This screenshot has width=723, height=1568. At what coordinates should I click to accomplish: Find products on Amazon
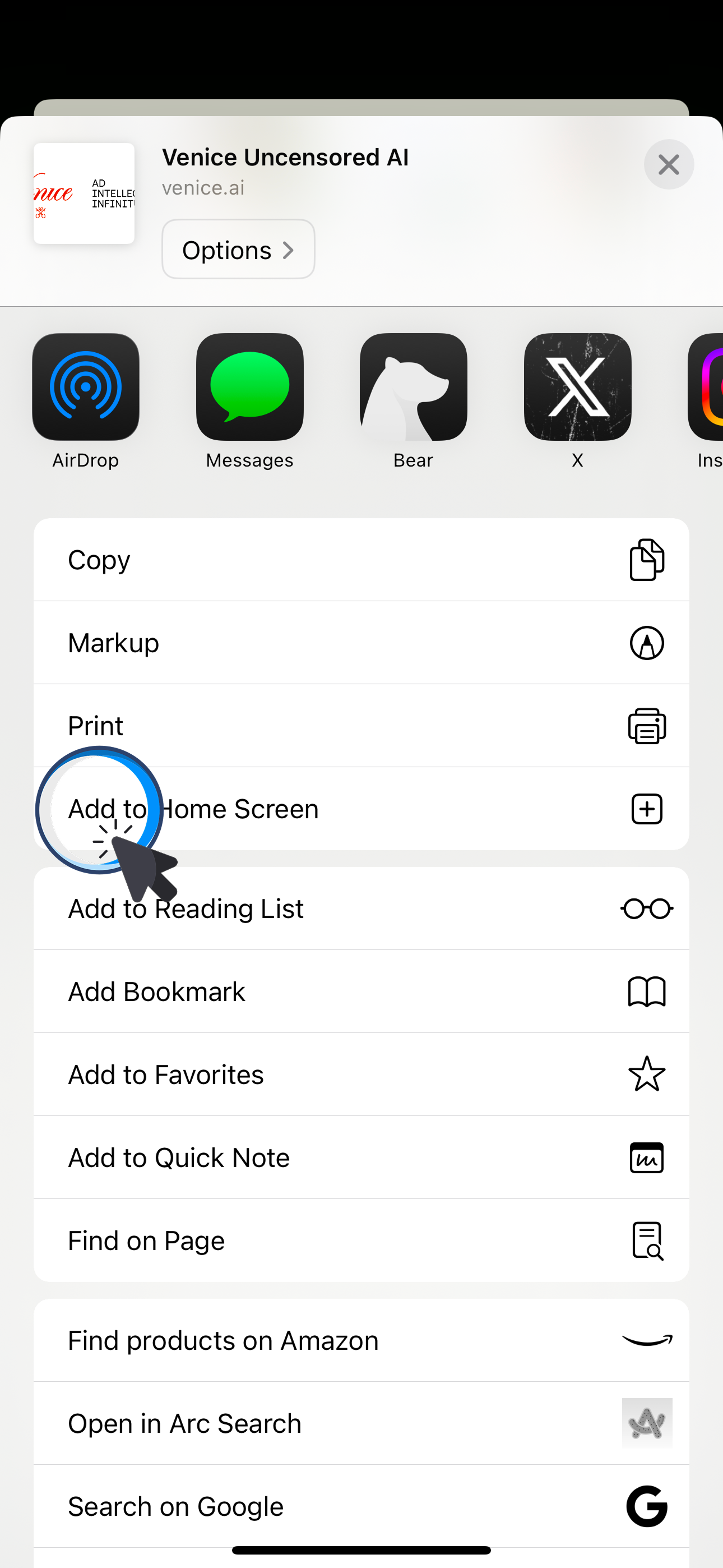[x=361, y=1340]
